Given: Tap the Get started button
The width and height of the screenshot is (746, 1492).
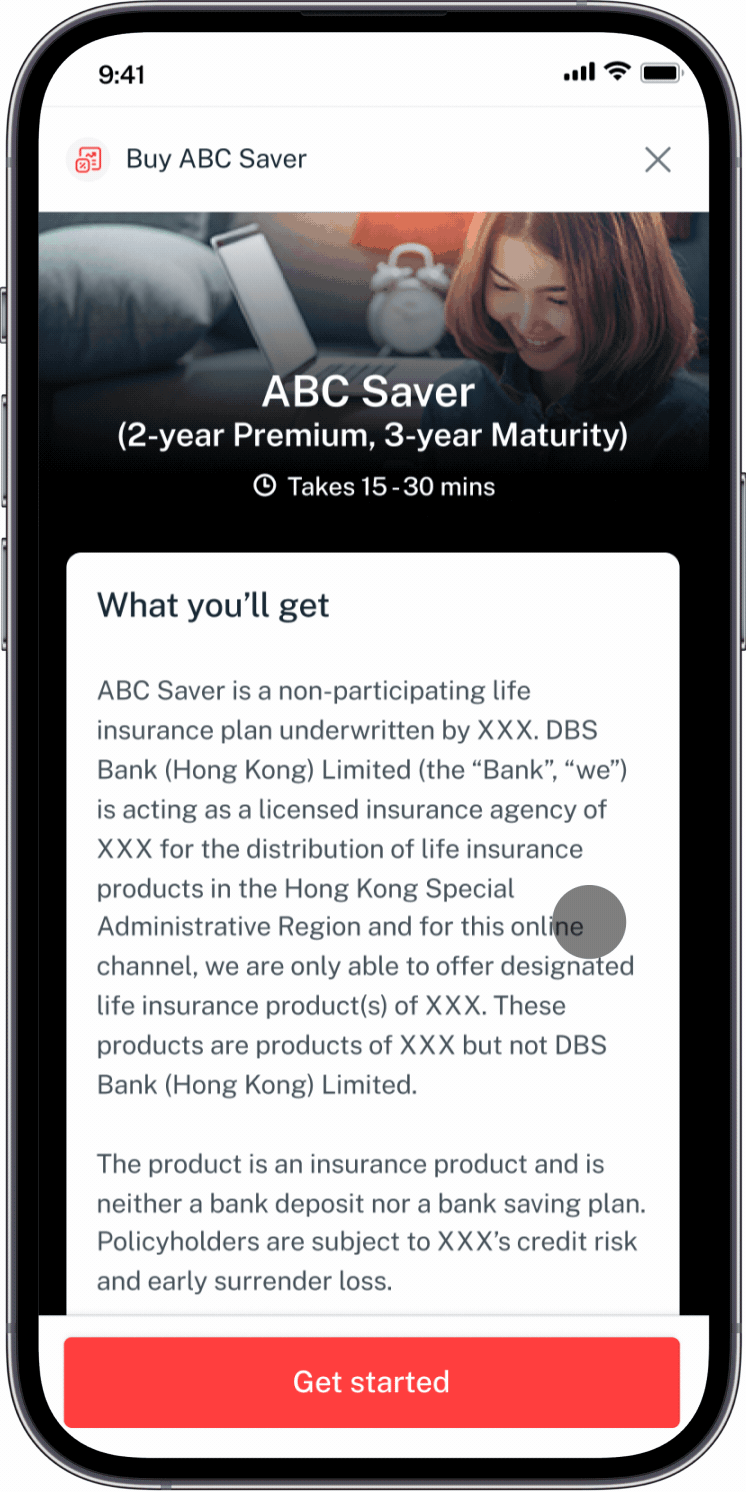Looking at the screenshot, I should click(x=372, y=1382).
